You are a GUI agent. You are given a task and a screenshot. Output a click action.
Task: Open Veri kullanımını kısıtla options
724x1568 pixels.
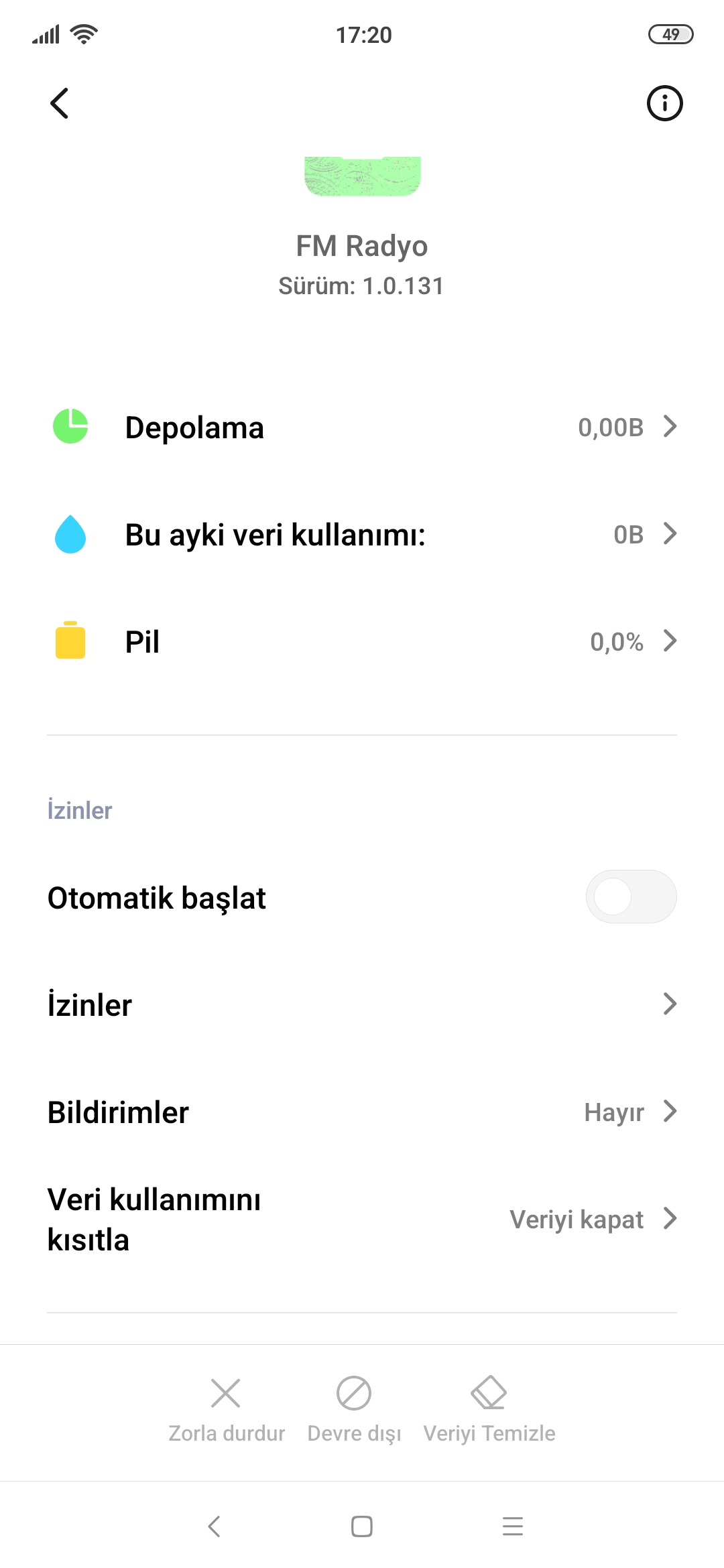click(362, 1220)
